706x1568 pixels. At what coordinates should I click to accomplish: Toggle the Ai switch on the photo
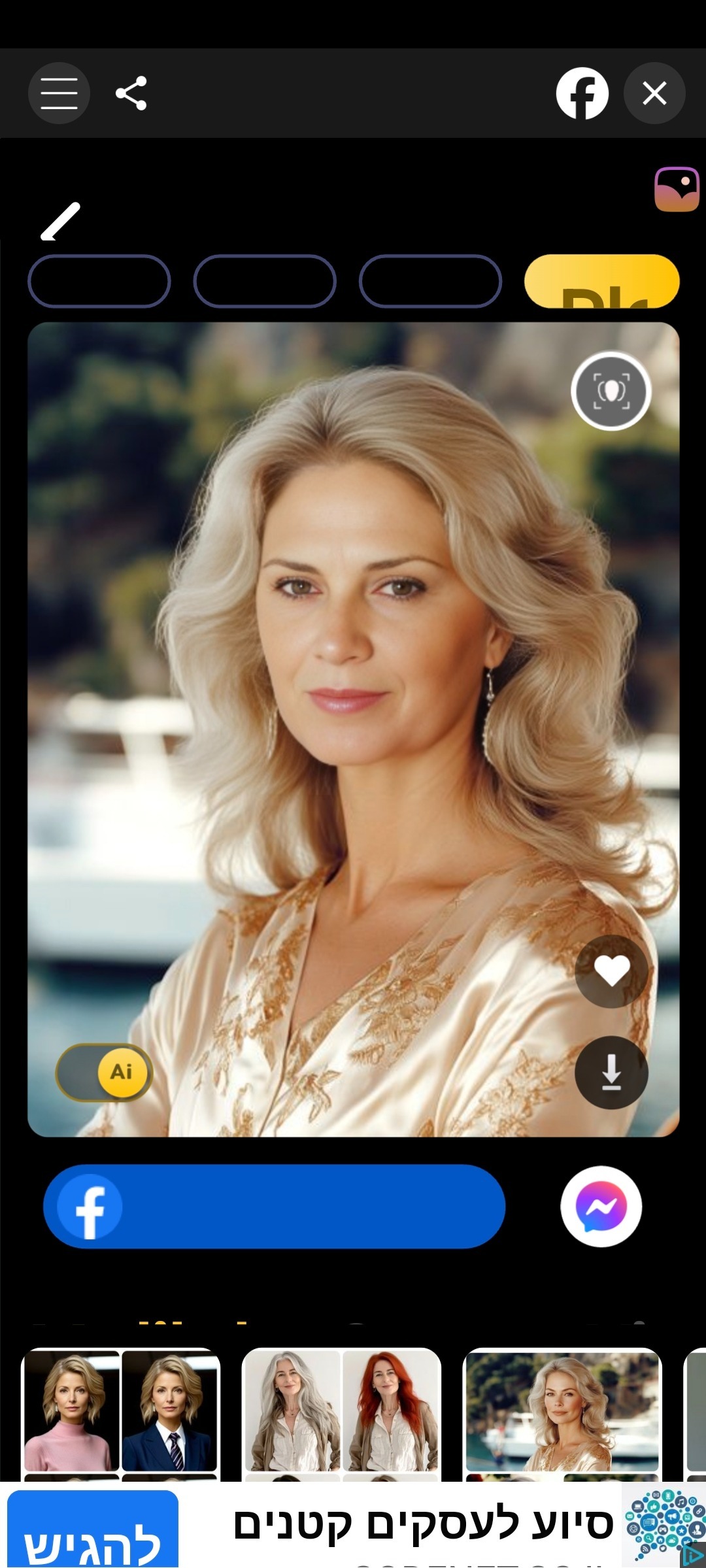pos(105,1073)
